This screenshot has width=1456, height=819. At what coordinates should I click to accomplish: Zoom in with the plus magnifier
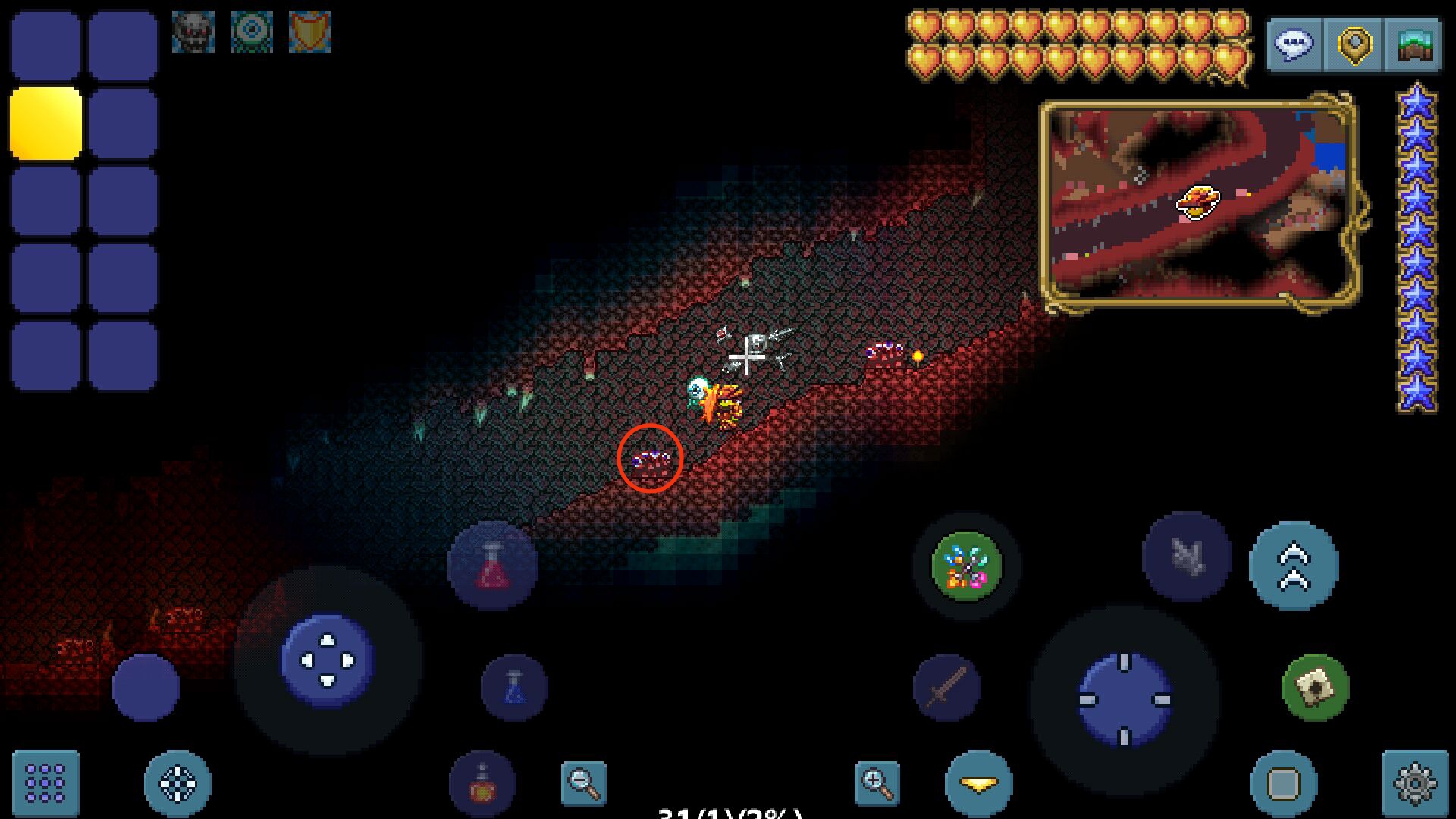tap(877, 783)
